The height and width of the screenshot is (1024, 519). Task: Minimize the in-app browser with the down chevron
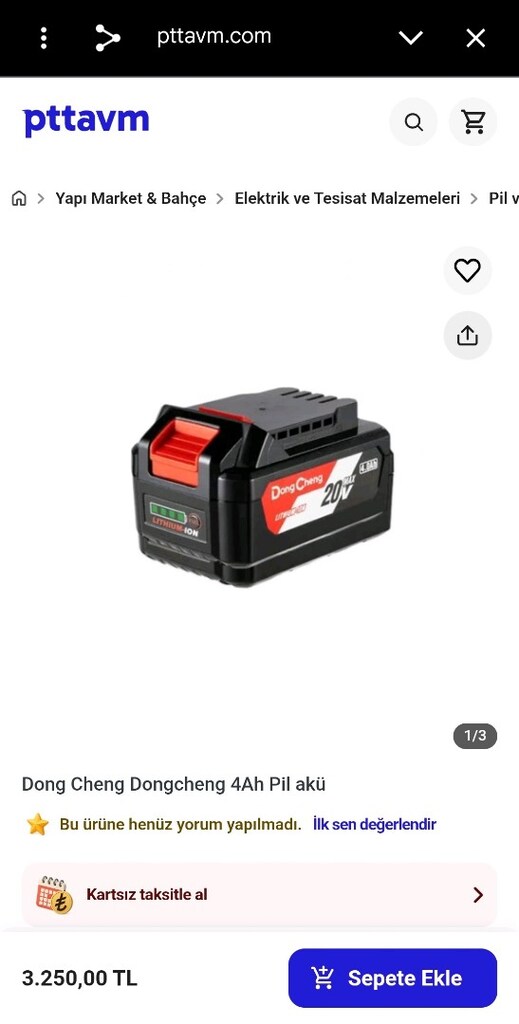click(411, 38)
